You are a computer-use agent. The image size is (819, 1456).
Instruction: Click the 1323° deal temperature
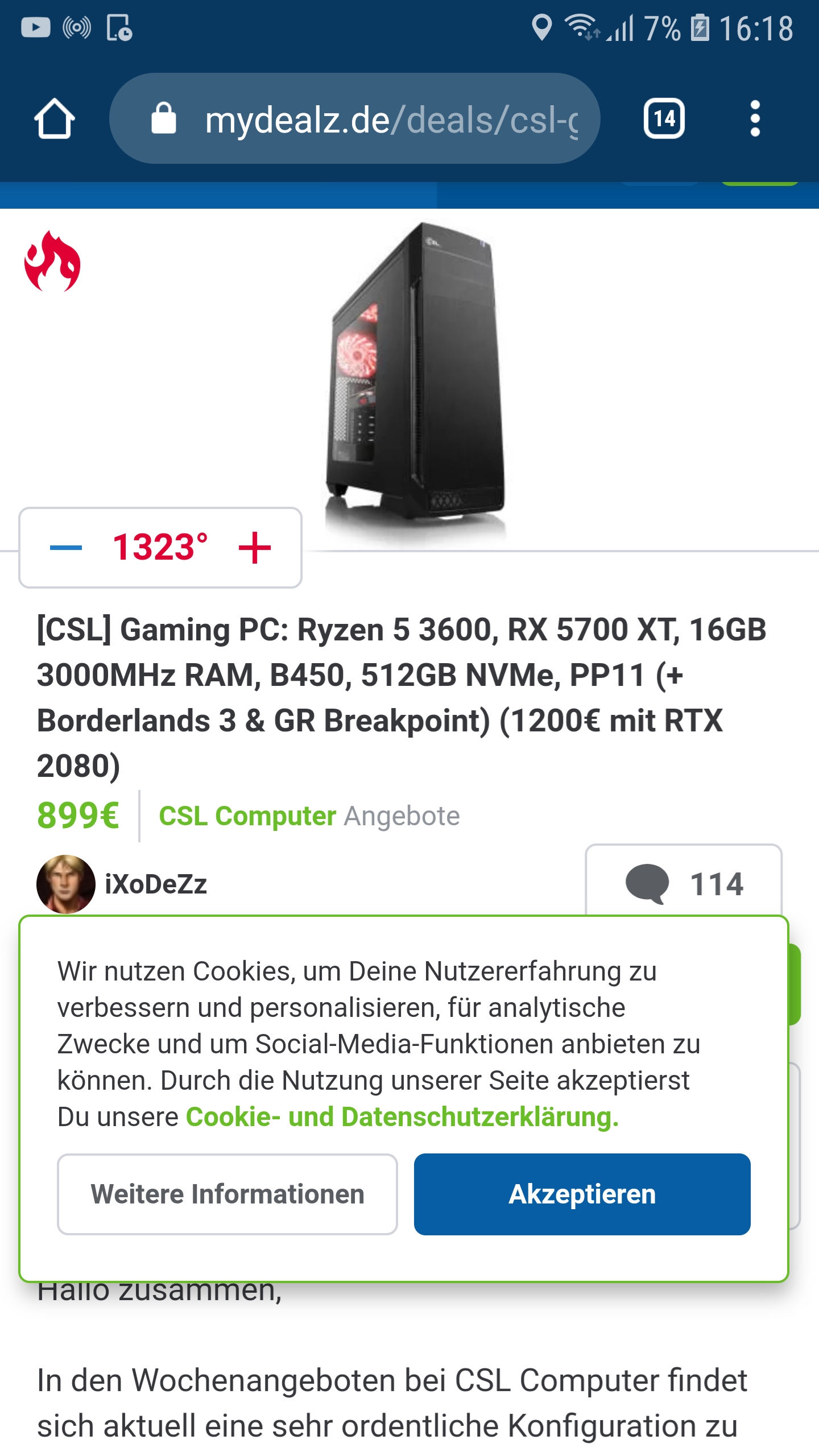[x=158, y=548]
